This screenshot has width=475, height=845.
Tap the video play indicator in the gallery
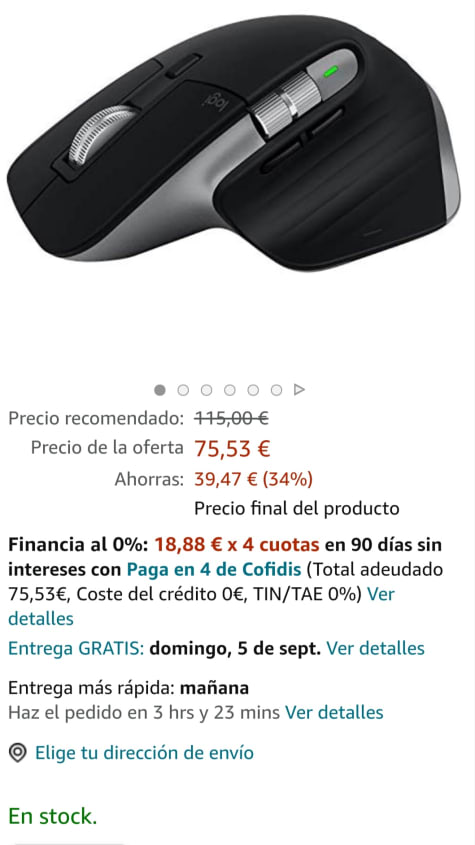[299, 390]
